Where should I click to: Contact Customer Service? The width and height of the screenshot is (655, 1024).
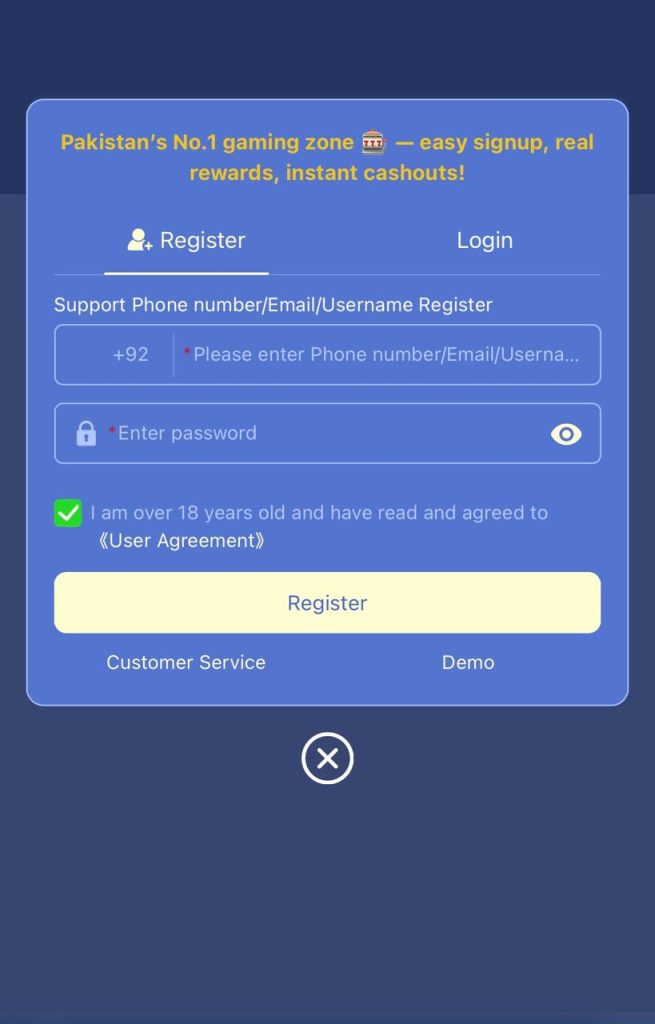[x=186, y=663]
